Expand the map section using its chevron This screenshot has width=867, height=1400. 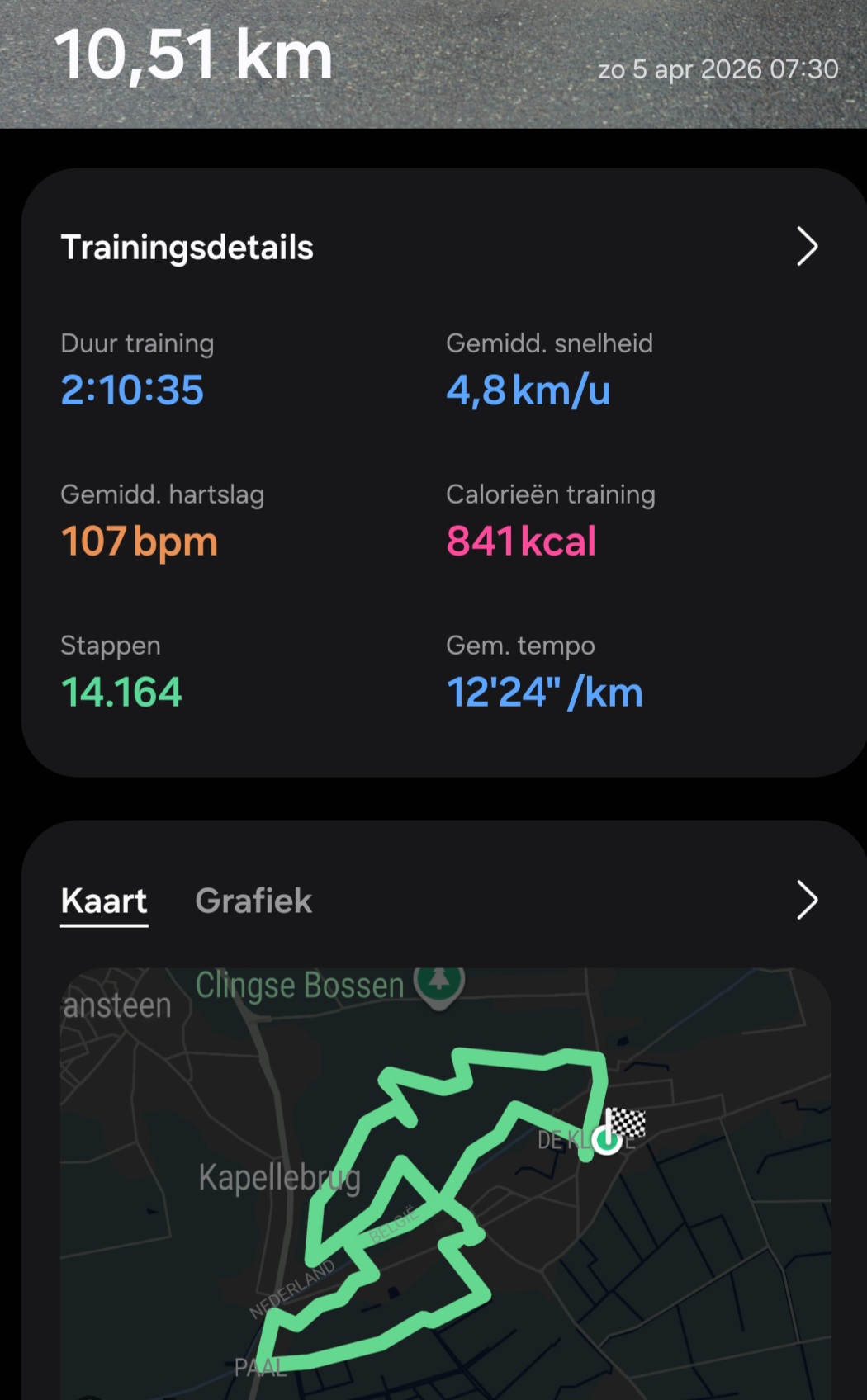point(807,900)
